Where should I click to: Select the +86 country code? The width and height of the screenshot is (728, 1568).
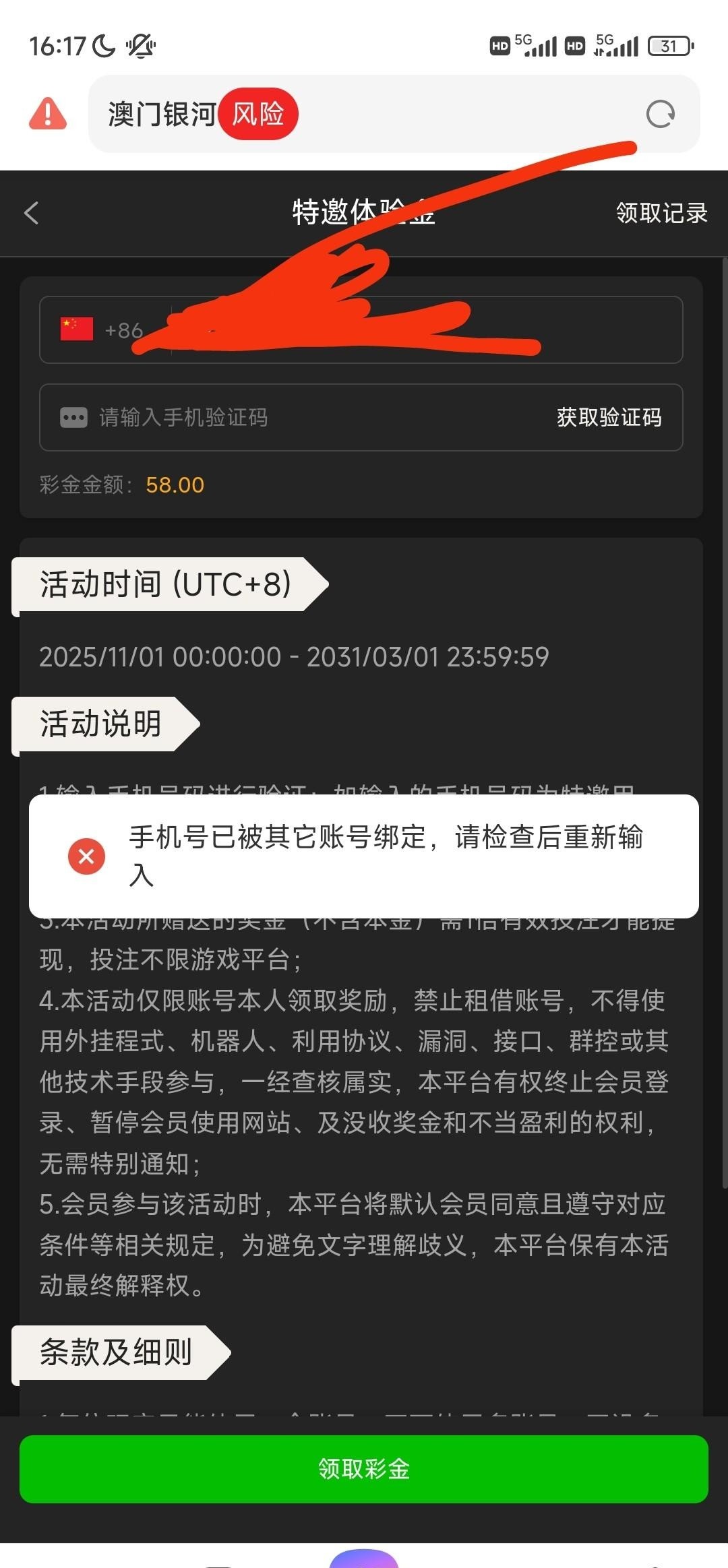click(102, 330)
